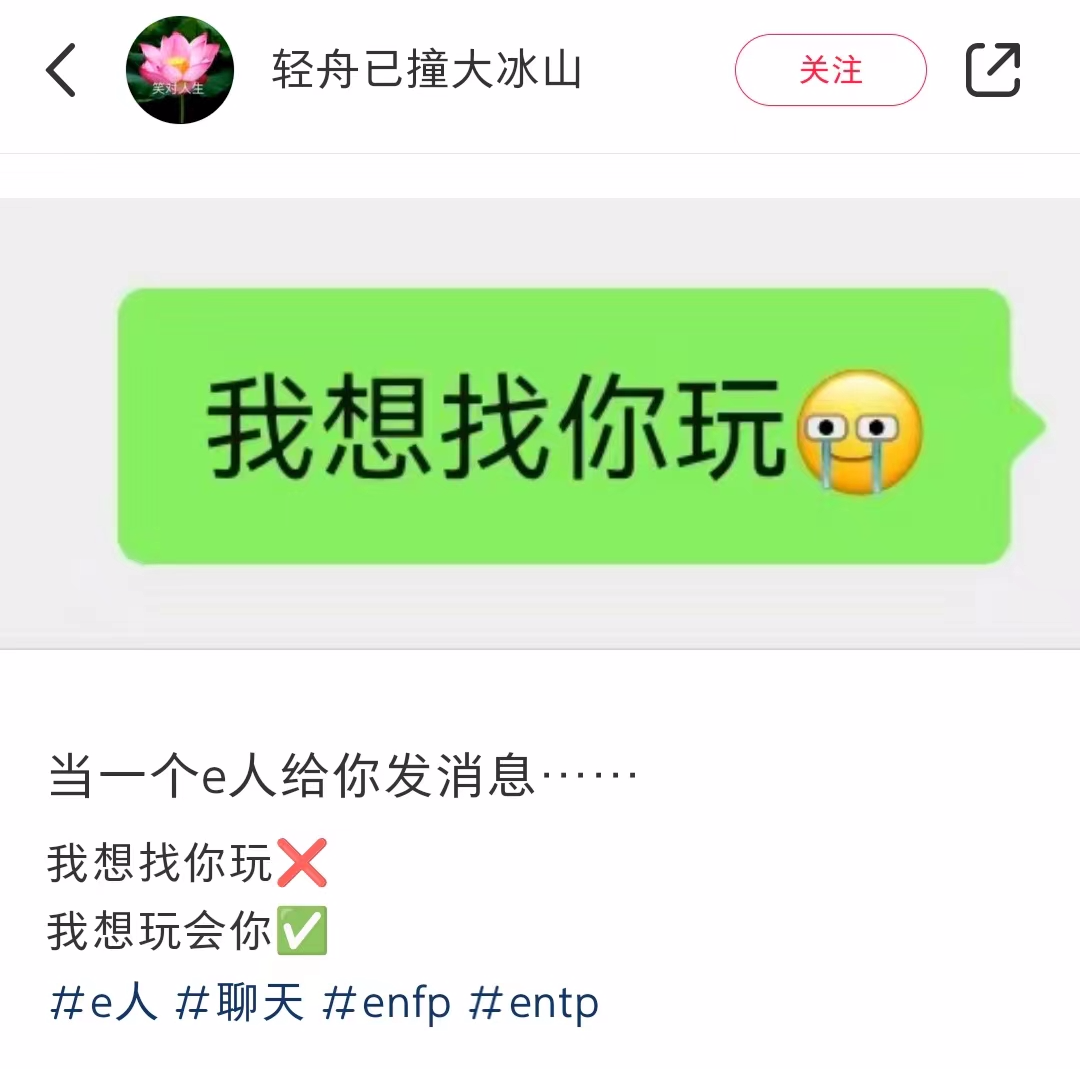This screenshot has width=1080, height=1069.
Task: Open the #enfp hashtag
Action: pos(386,1003)
